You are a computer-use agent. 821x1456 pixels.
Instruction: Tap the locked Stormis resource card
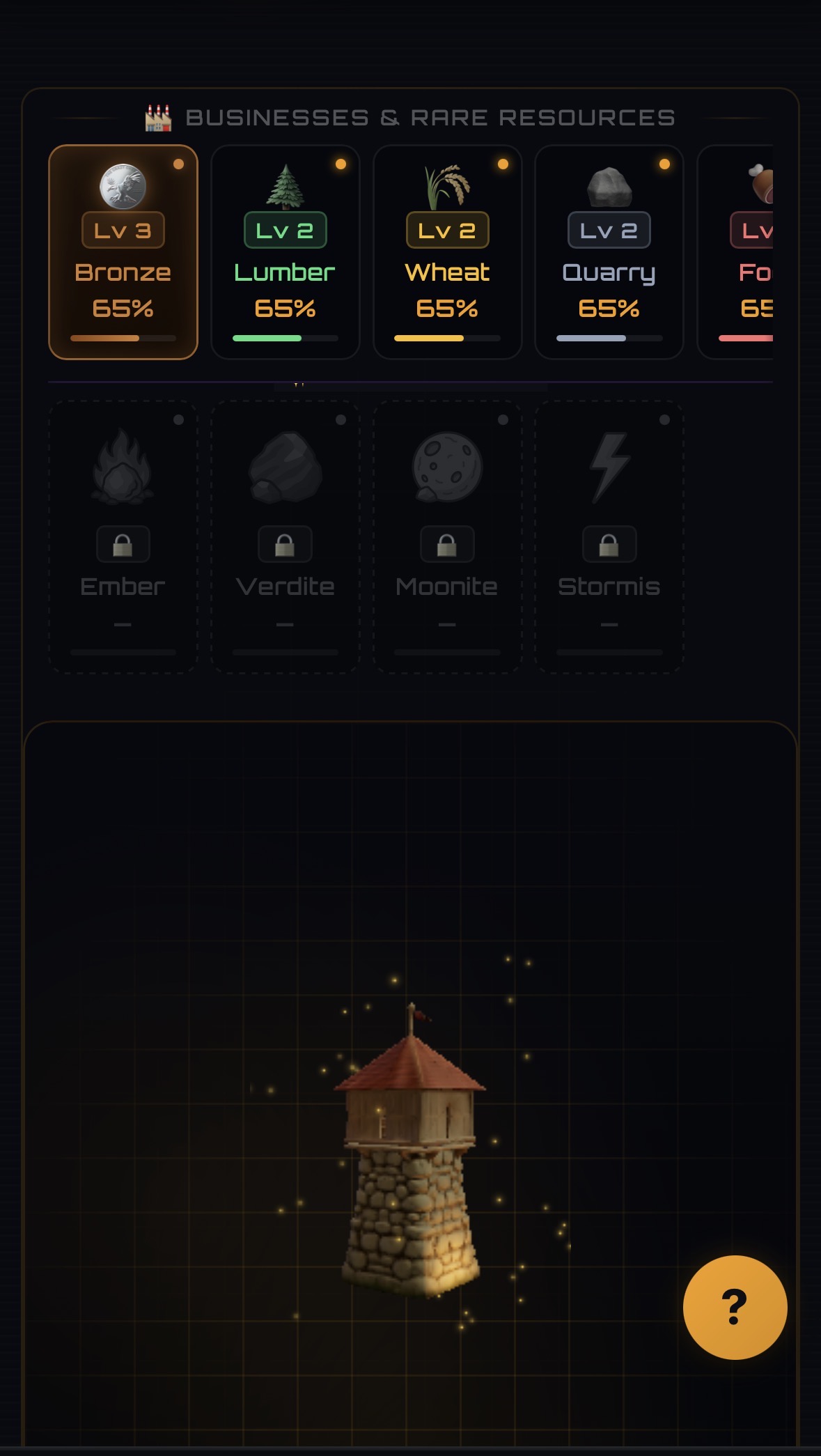click(609, 536)
